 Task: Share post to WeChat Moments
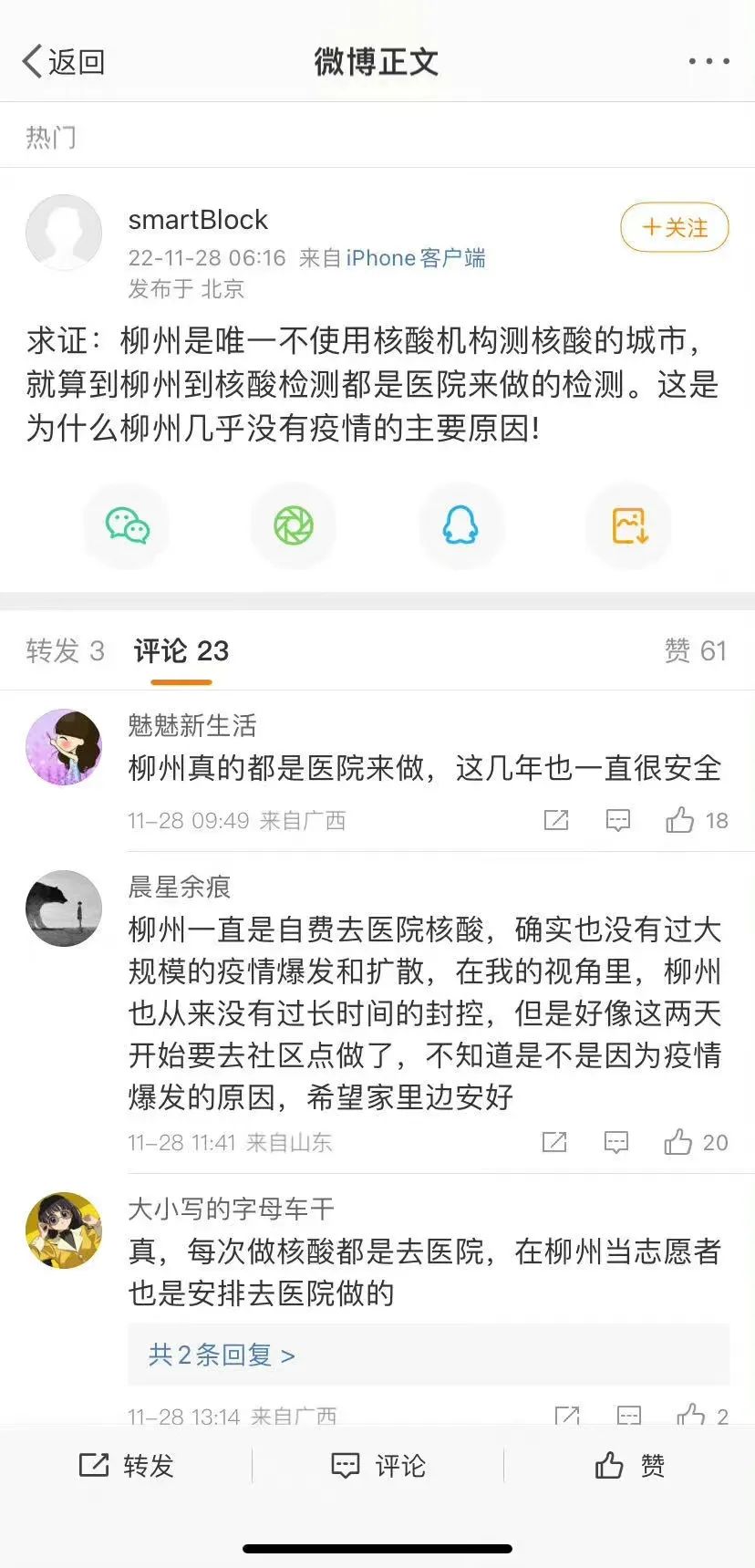coord(294,526)
